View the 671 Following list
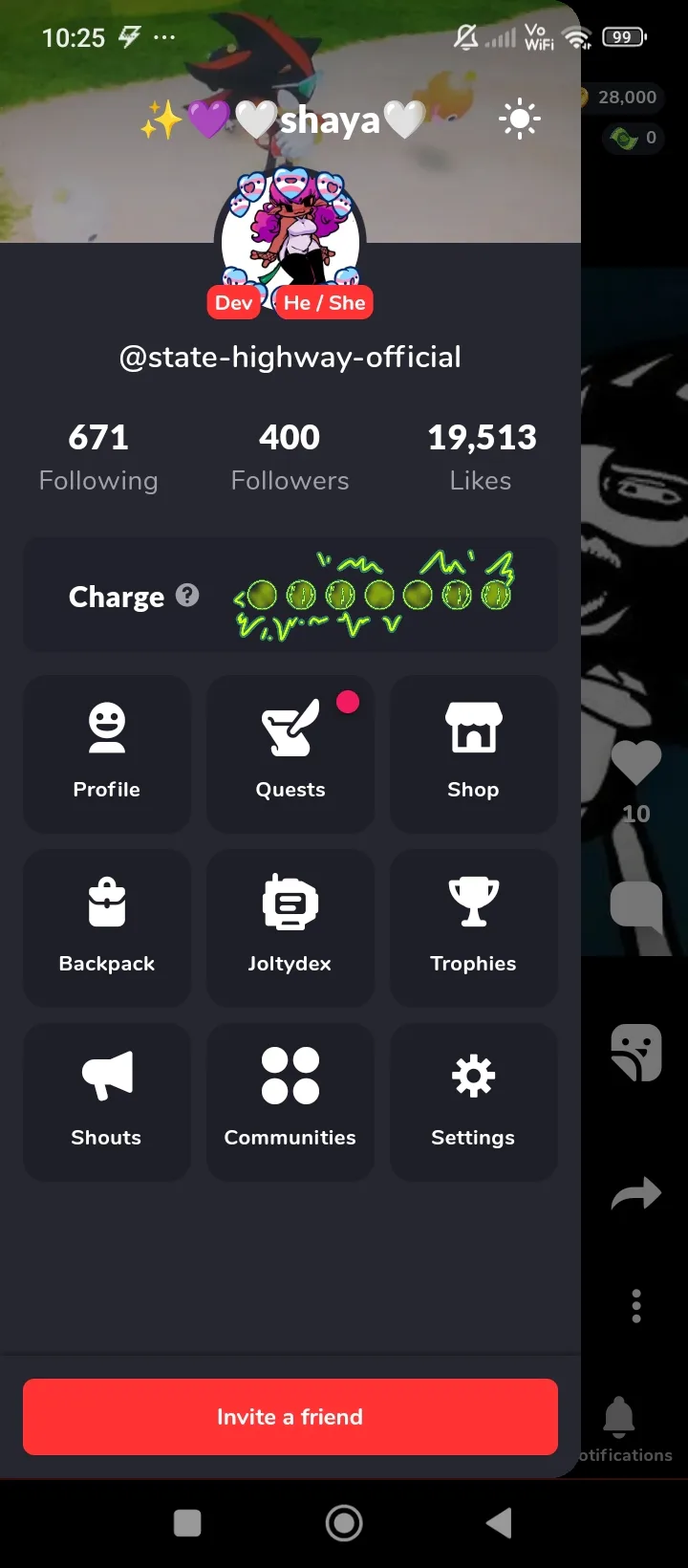Viewport: 688px width, 1568px height. (x=98, y=457)
